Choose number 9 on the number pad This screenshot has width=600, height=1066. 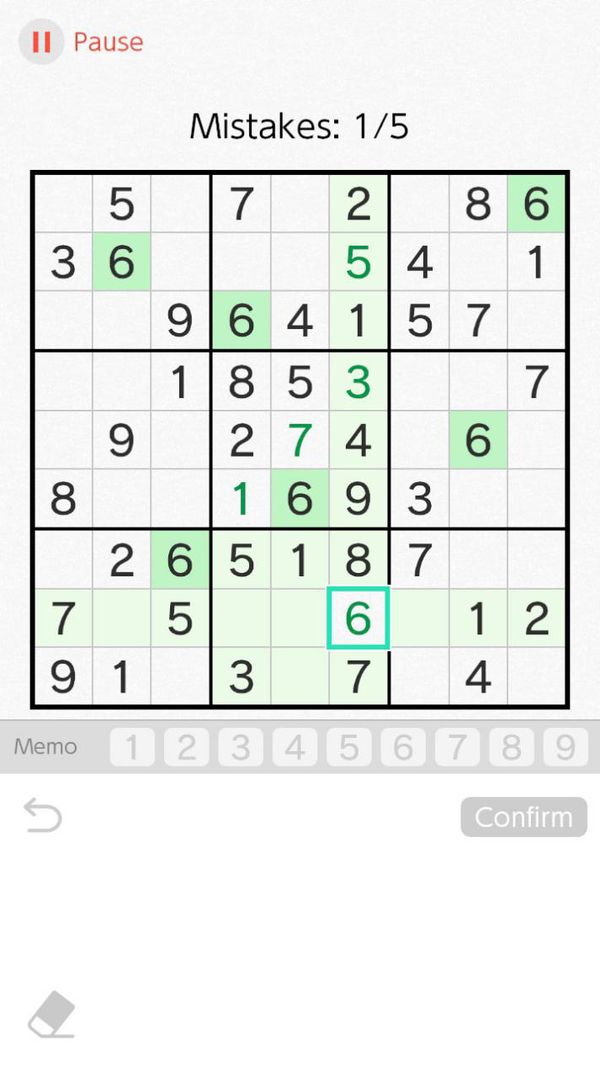tap(565, 748)
